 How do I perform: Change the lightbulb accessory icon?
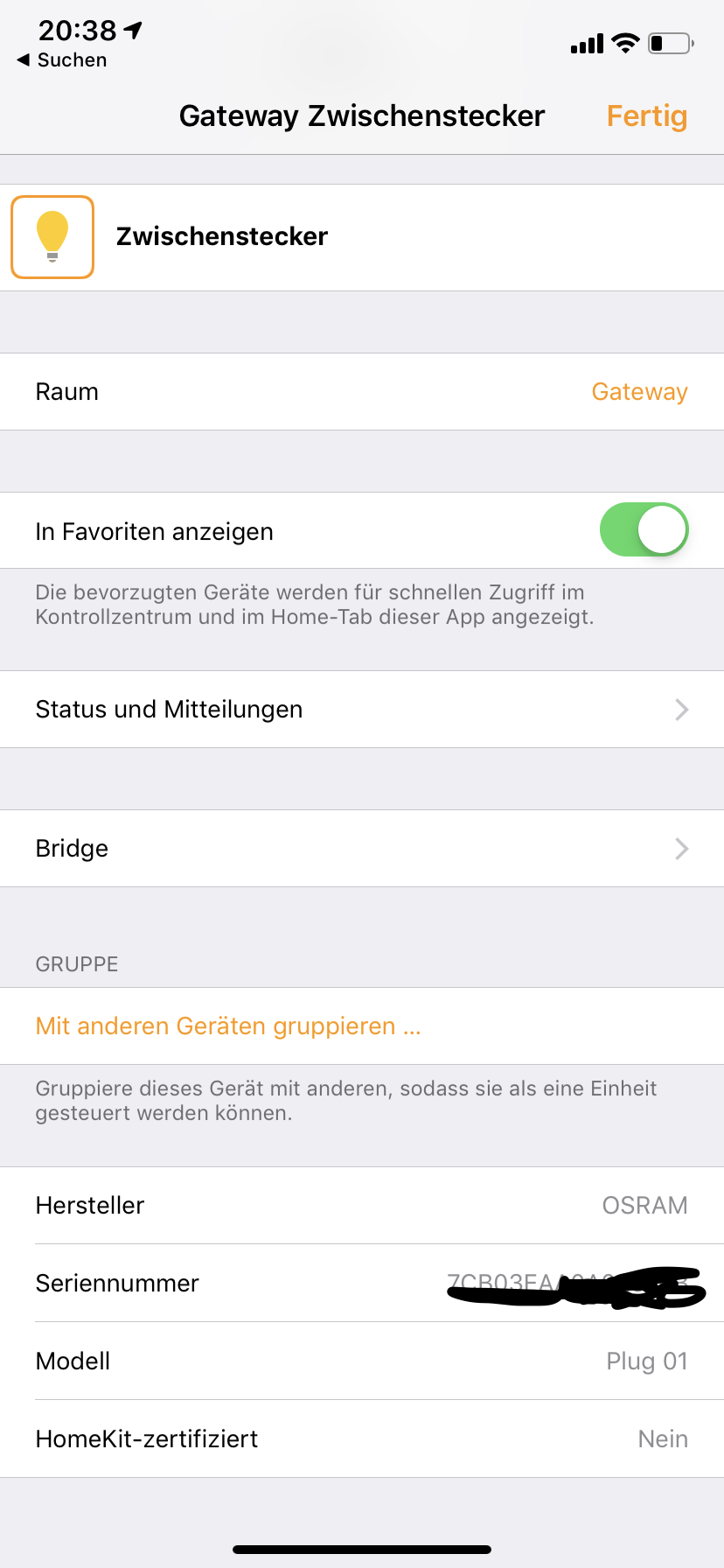(x=52, y=237)
